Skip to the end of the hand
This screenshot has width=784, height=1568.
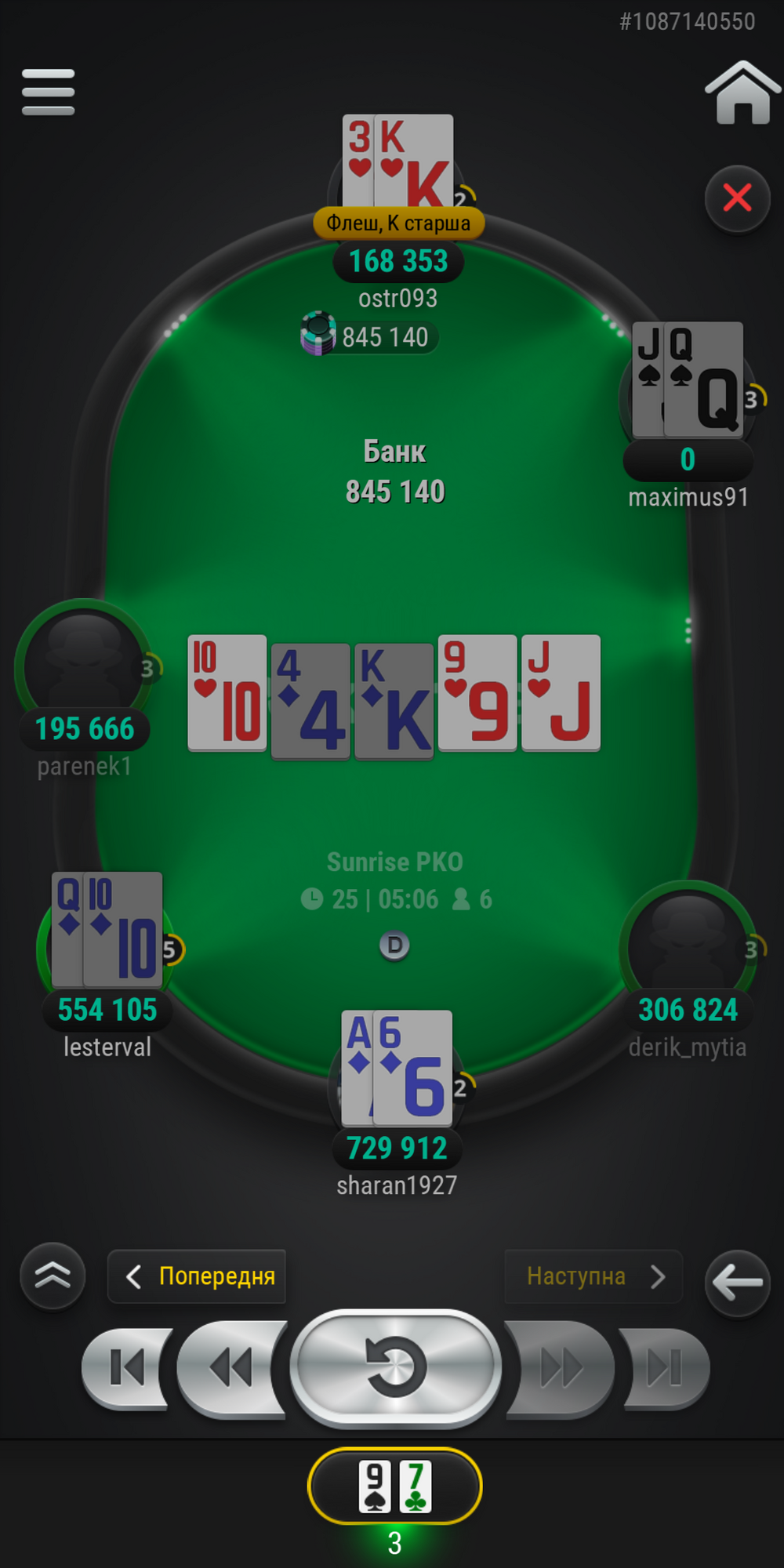click(x=665, y=1368)
